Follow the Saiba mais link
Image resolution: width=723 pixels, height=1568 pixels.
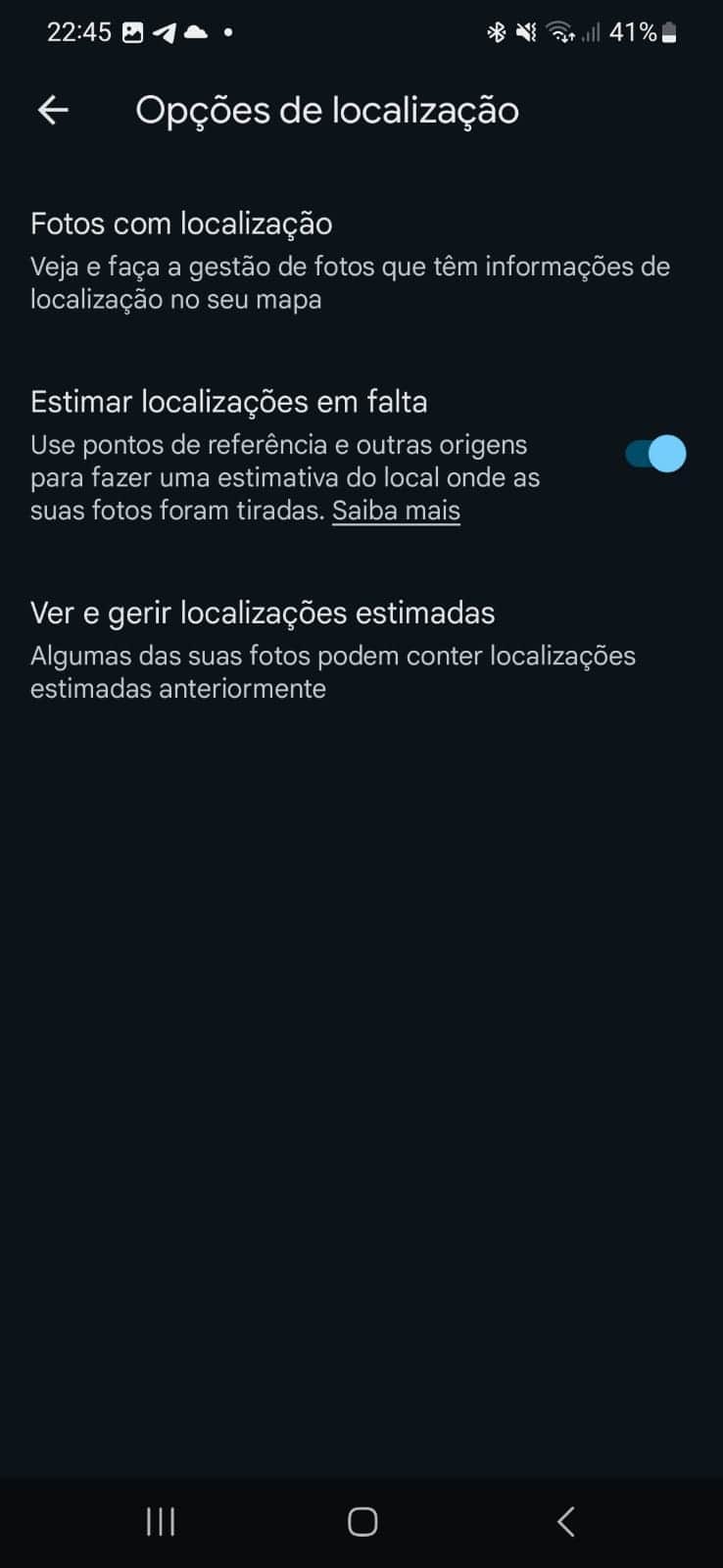click(396, 511)
